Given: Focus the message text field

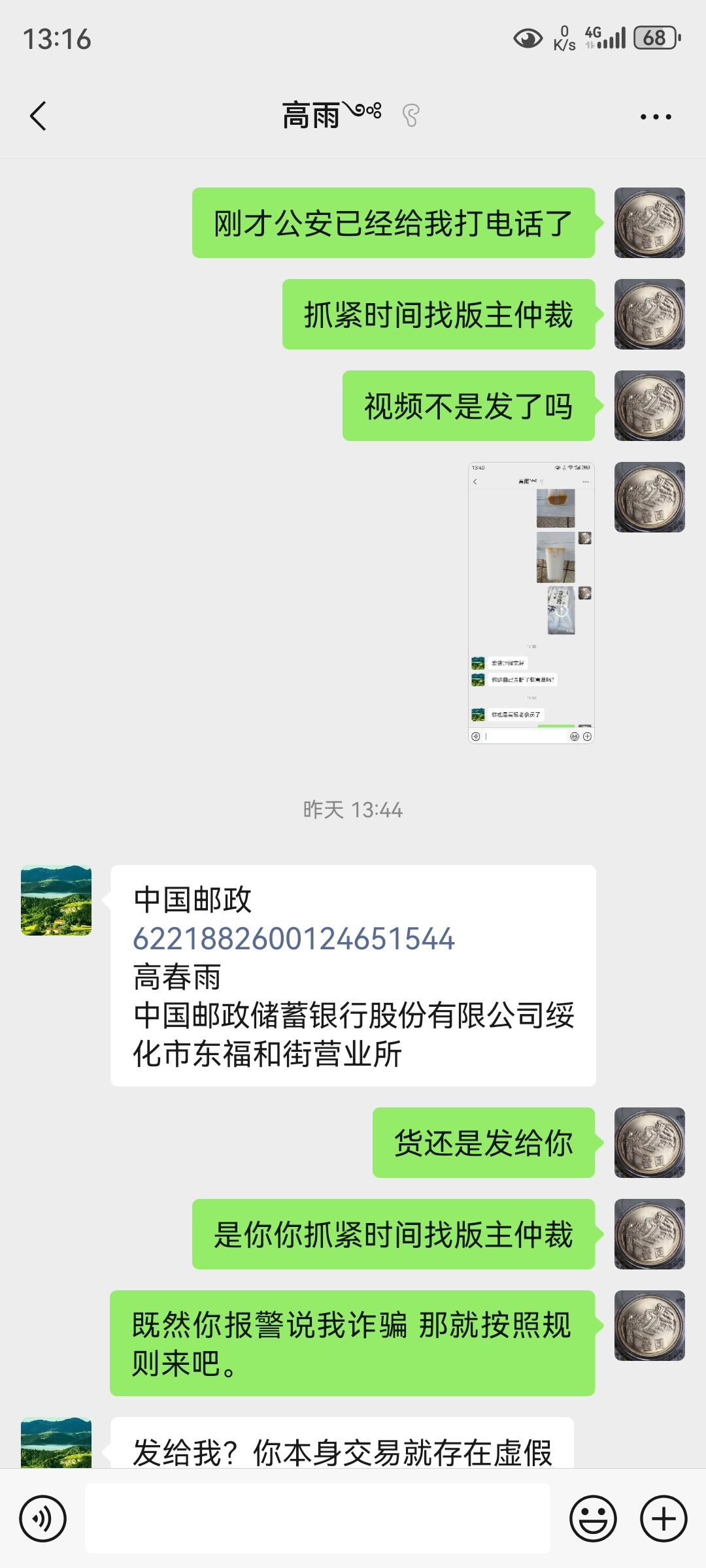Looking at the screenshot, I should coord(318,1518).
